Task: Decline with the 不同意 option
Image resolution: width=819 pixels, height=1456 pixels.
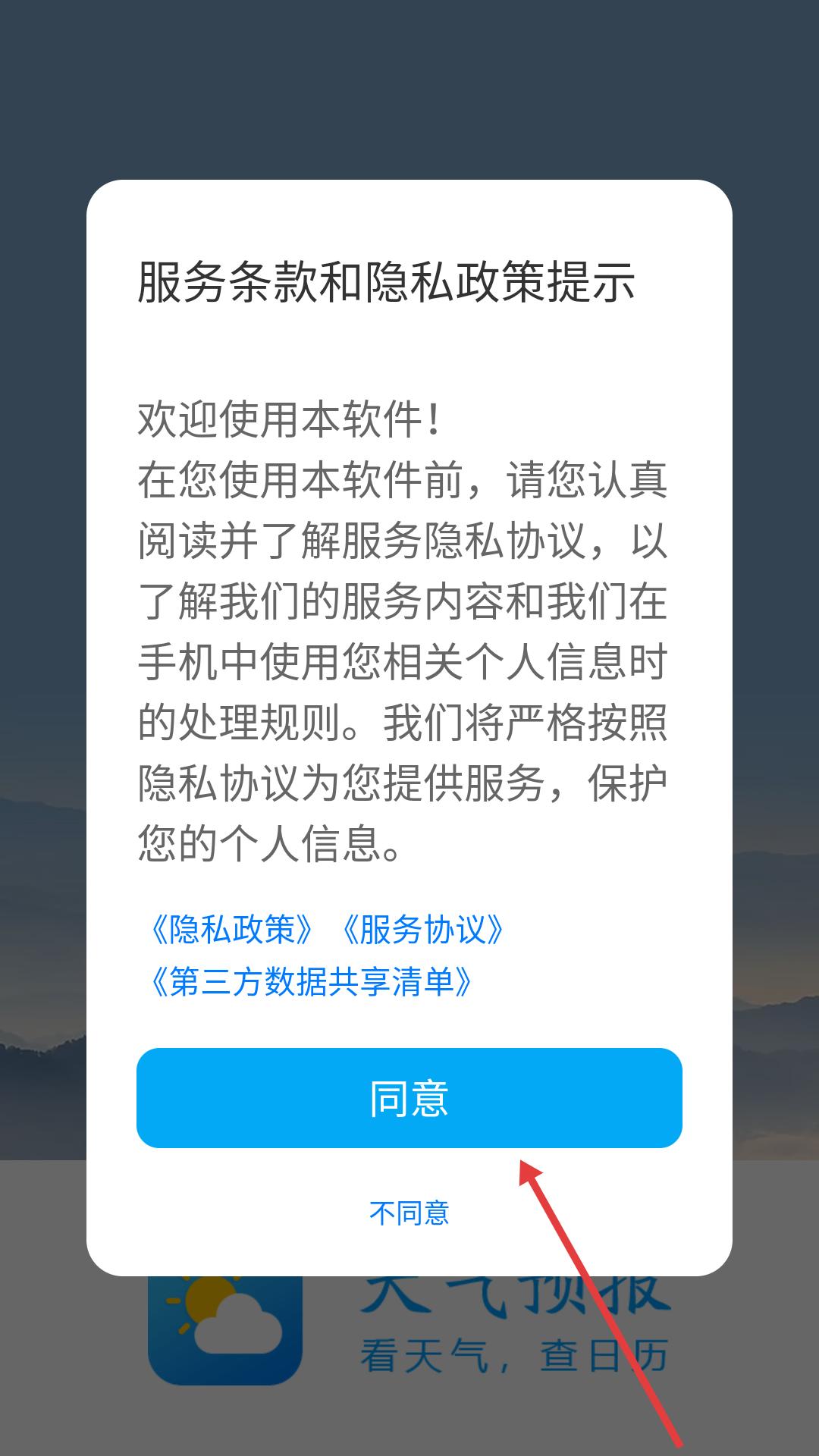Action: 409,1213
